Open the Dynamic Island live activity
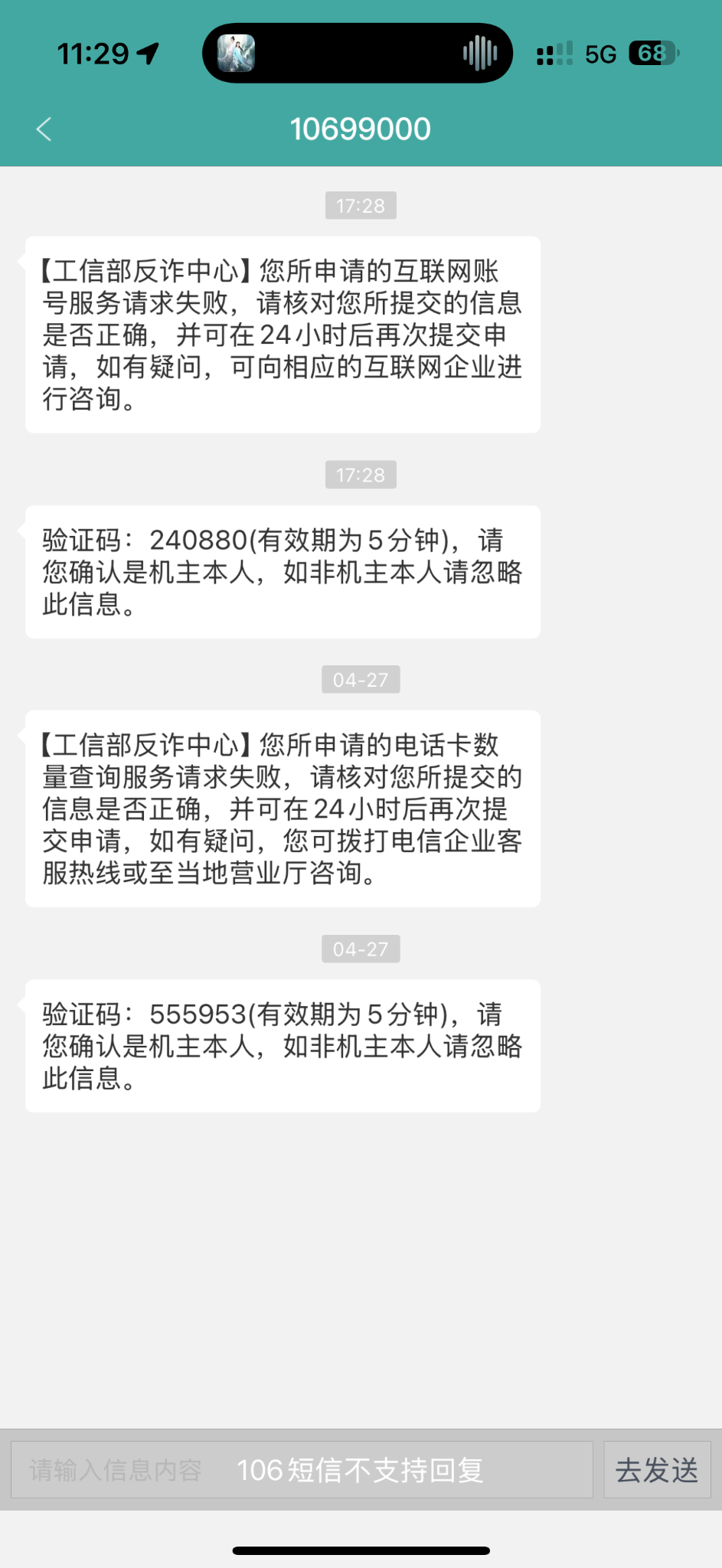 (x=358, y=54)
